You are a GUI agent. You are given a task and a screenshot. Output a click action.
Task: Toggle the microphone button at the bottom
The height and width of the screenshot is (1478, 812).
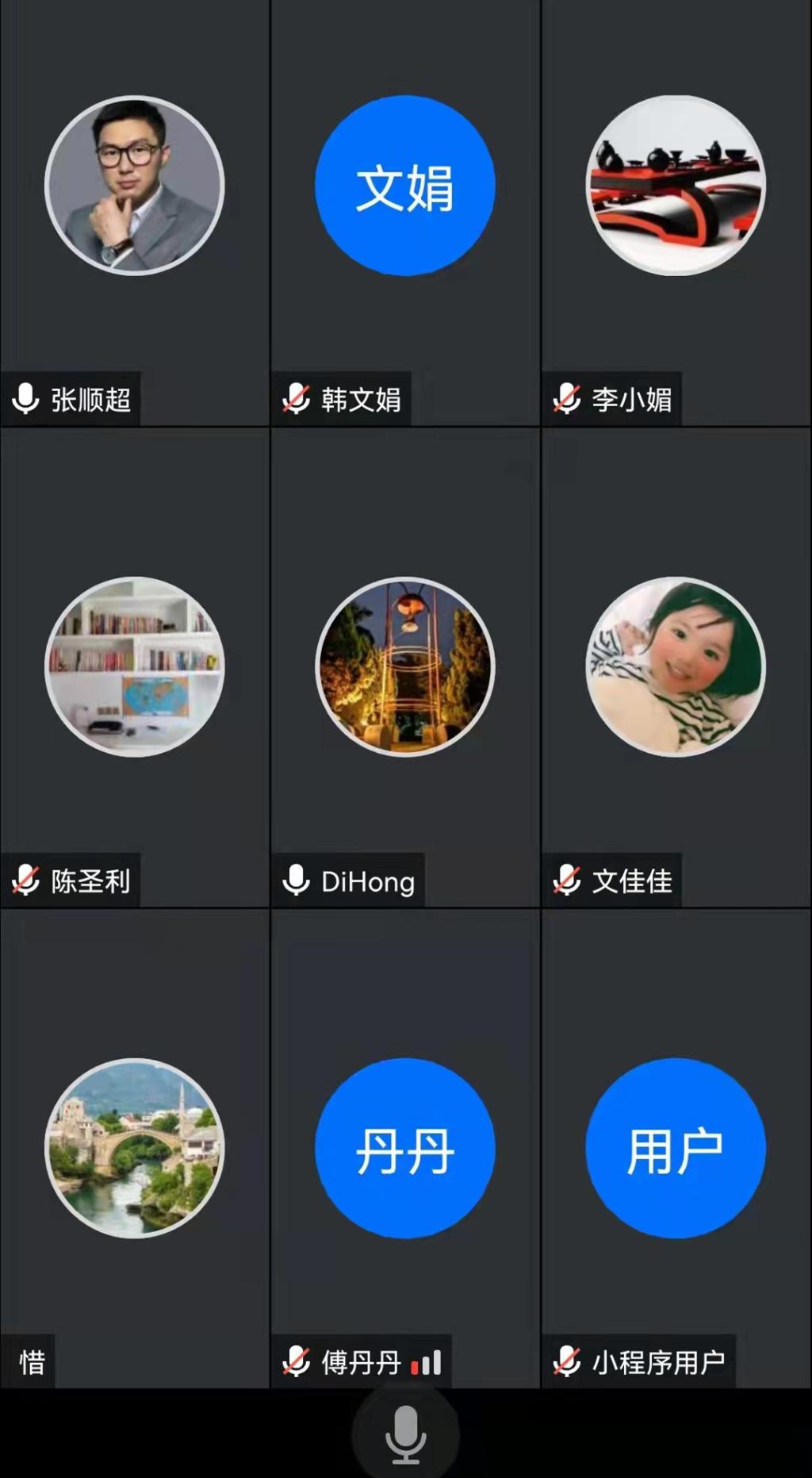(405, 1434)
